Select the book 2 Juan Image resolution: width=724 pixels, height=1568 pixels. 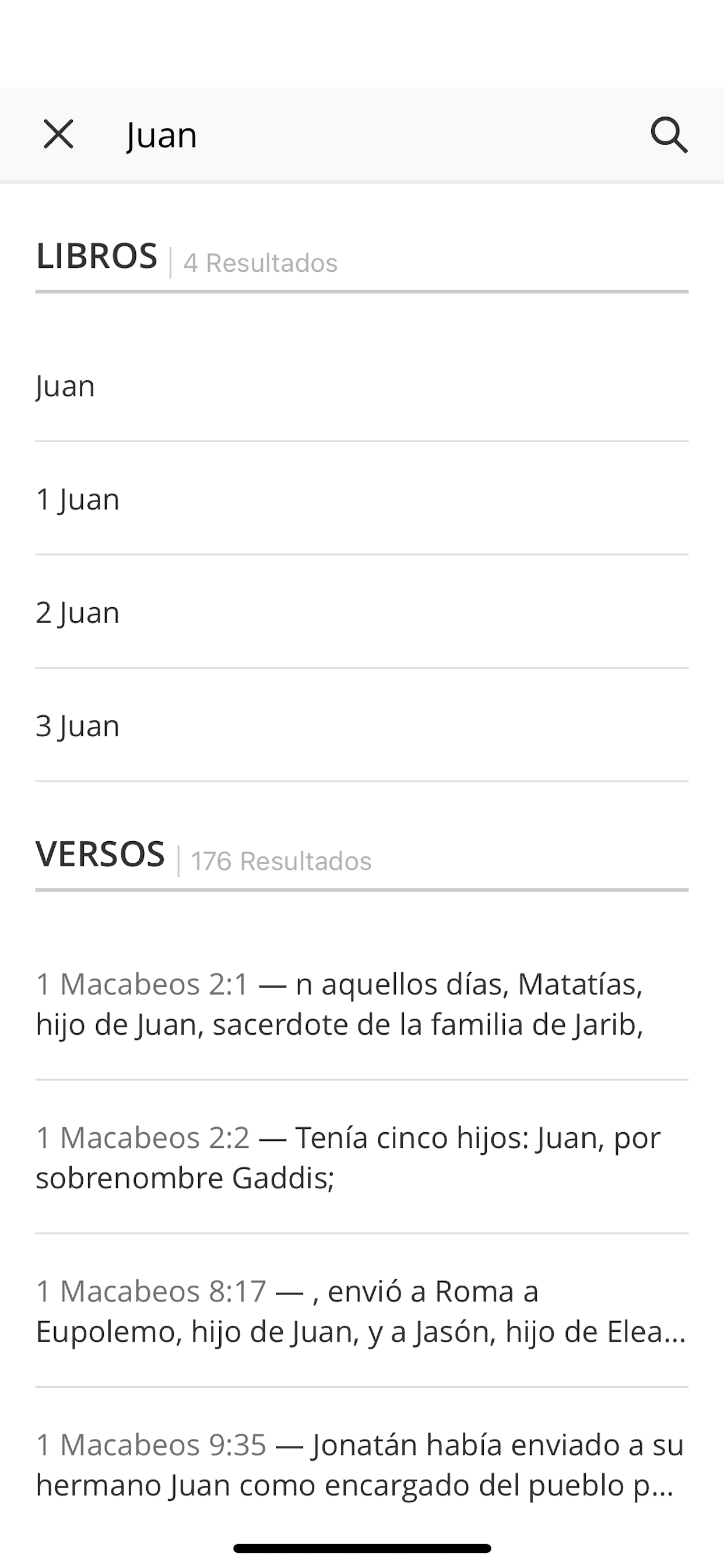coord(361,612)
